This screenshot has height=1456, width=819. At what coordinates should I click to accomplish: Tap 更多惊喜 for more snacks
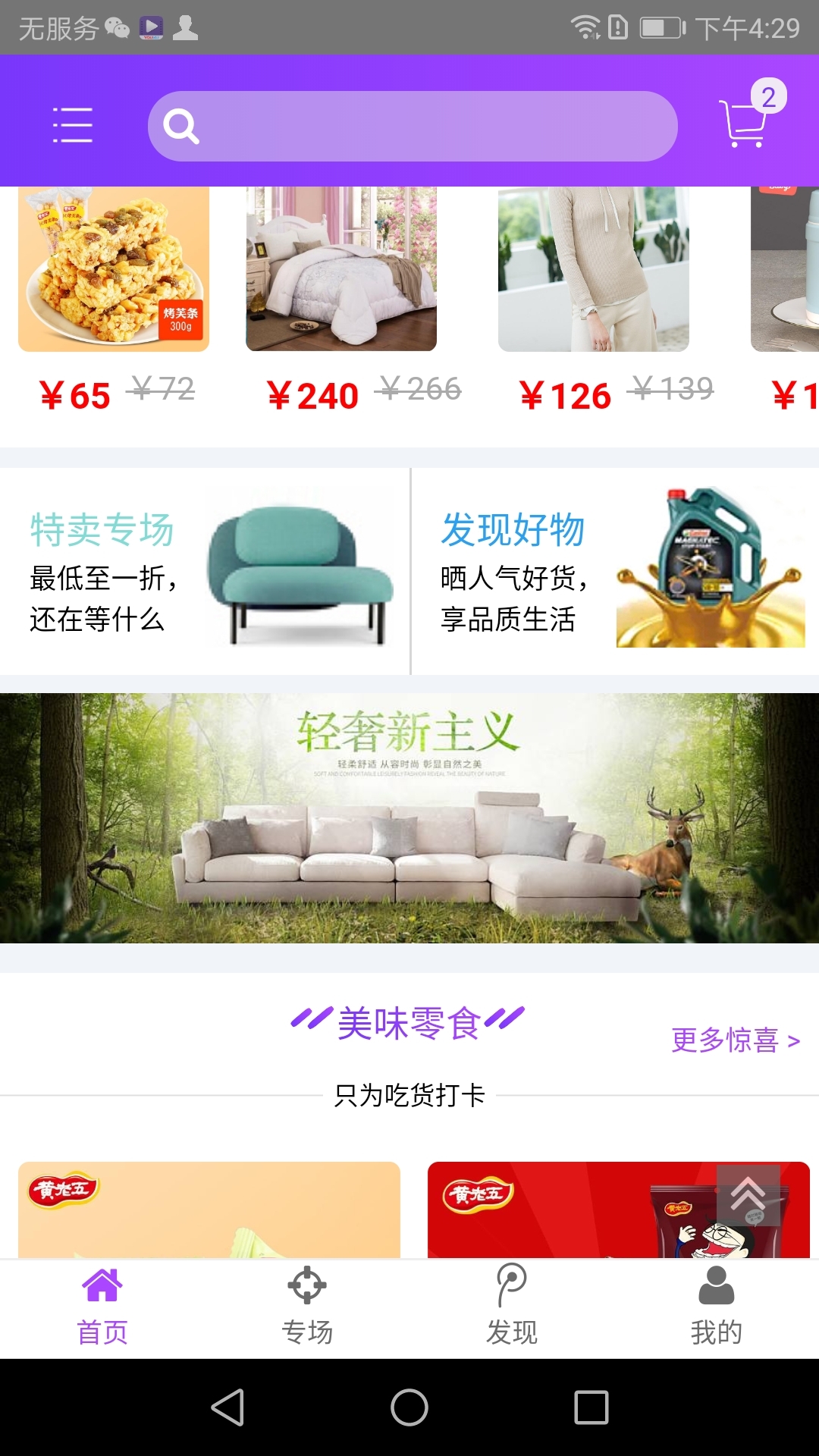tap(735, 1040)
